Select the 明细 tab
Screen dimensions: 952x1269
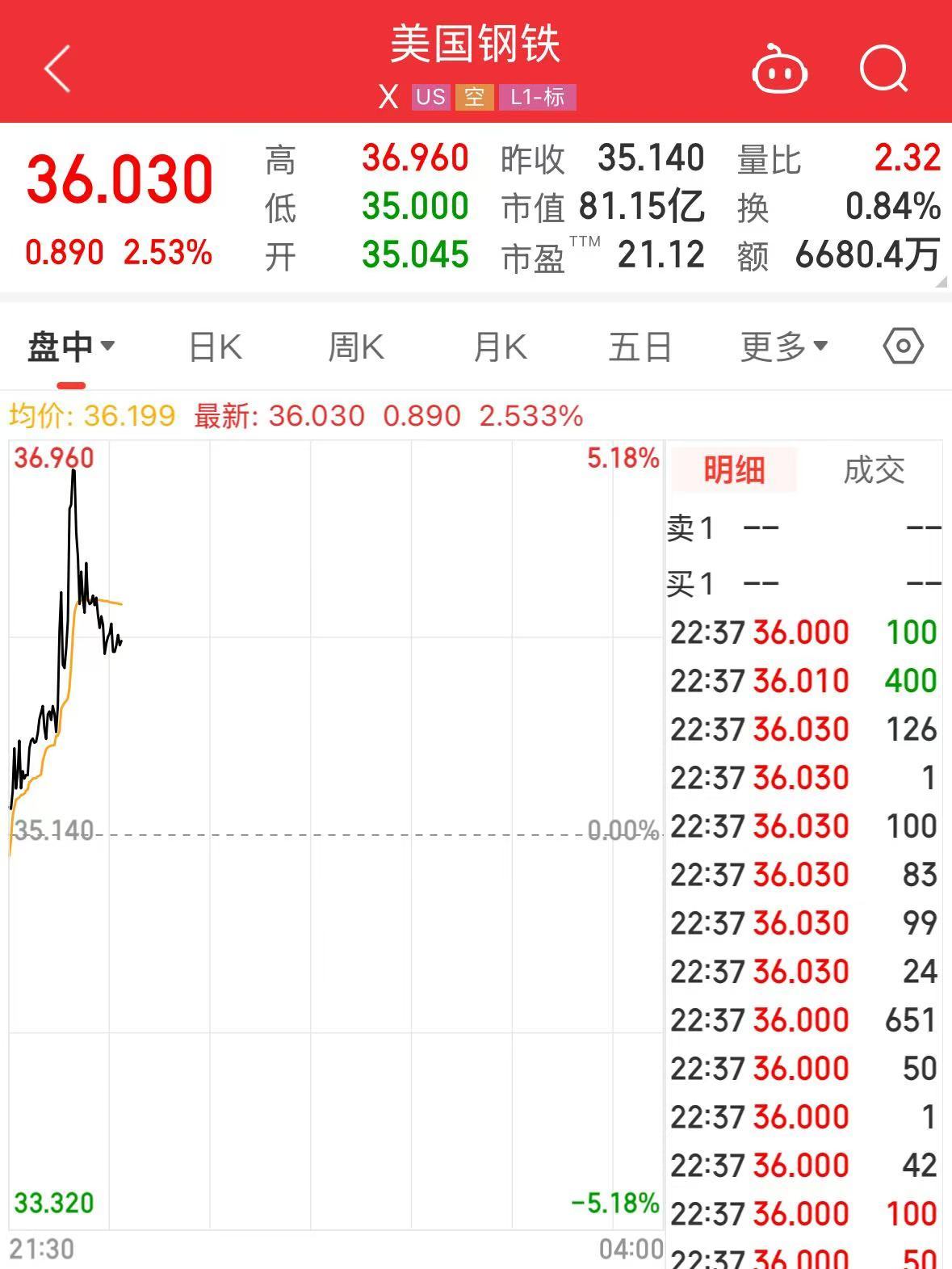coord(733,470)
